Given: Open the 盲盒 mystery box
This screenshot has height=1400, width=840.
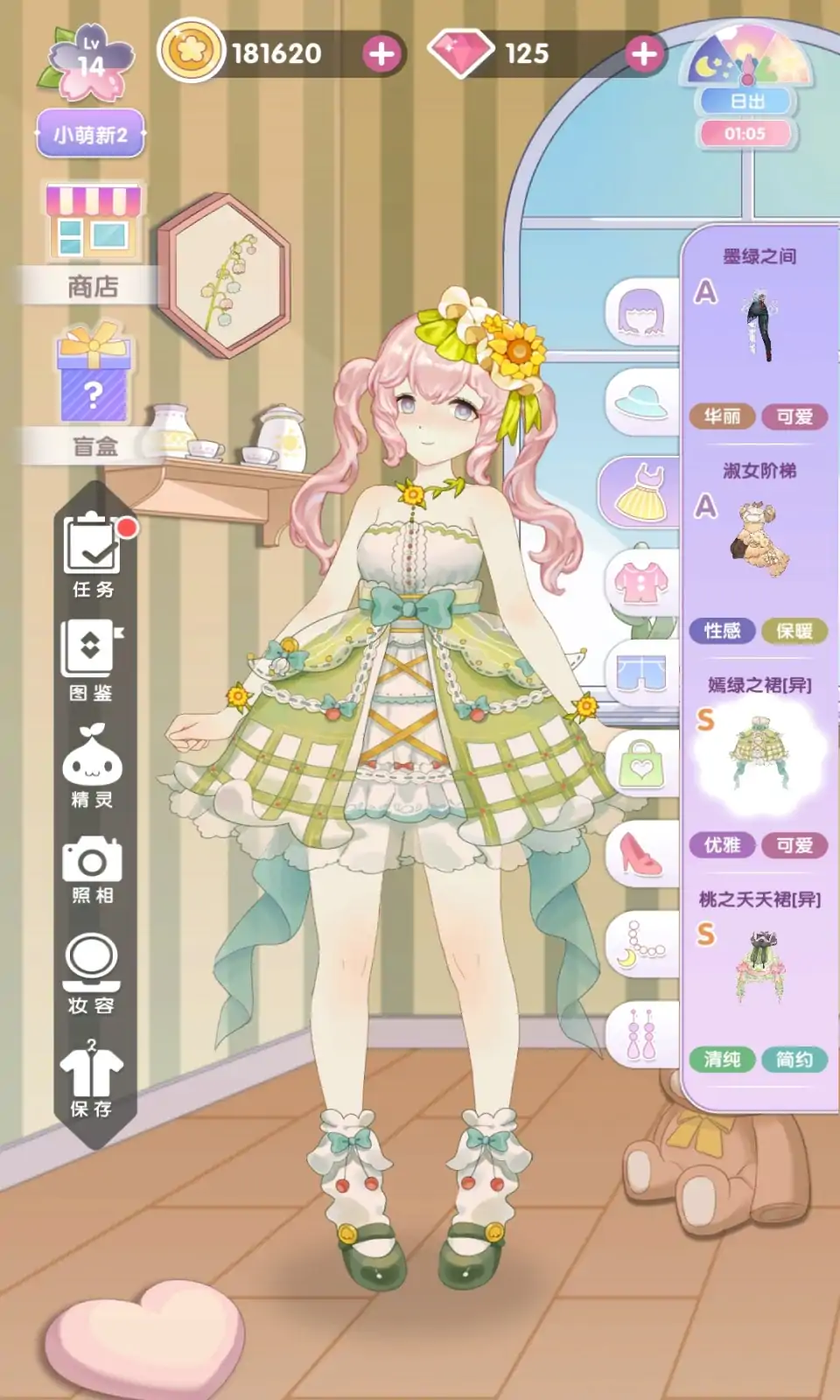Looking at the screenshot, I should 94,389.
